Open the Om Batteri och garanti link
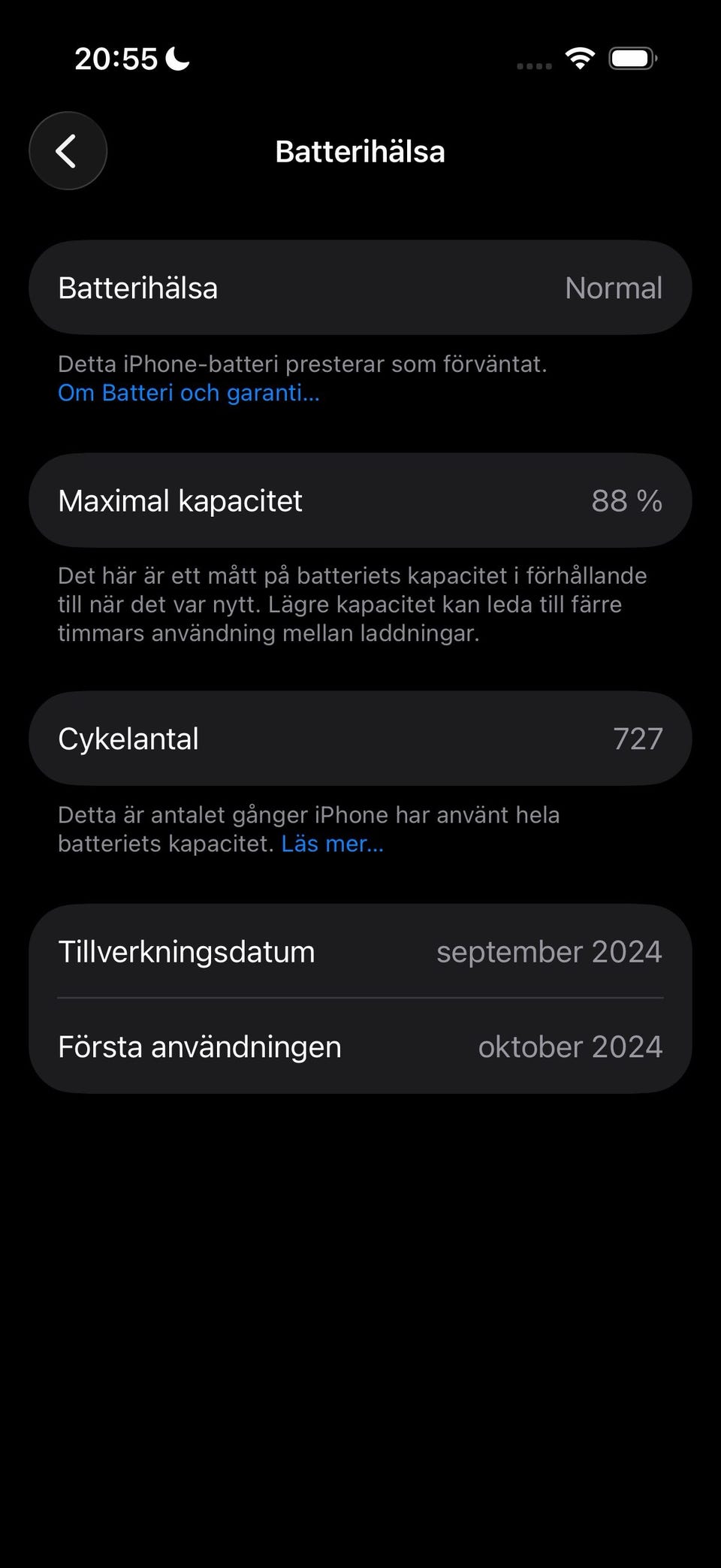 tap(189, 393)
